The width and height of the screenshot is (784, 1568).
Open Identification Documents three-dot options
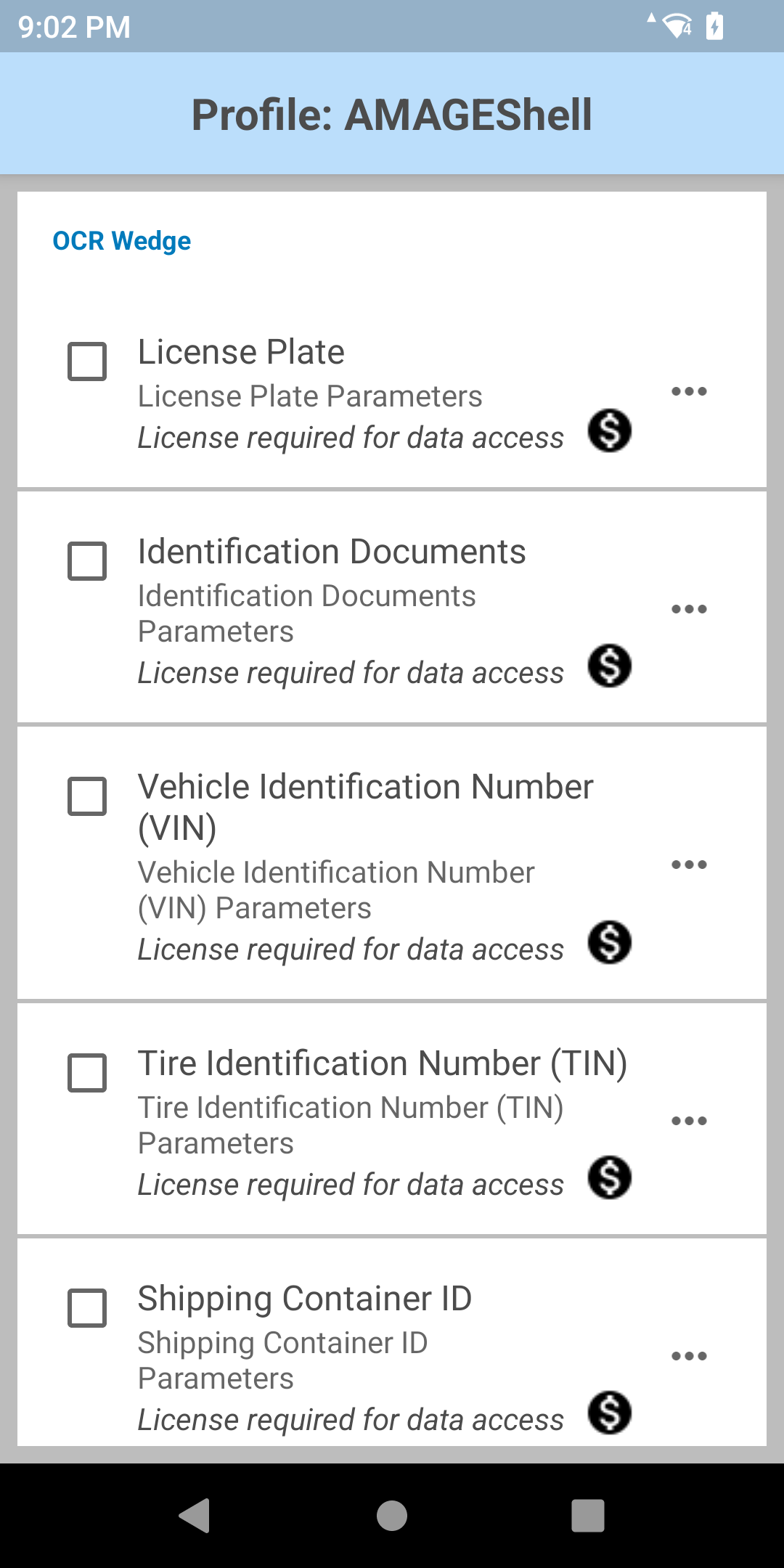[x=689, y=609]
